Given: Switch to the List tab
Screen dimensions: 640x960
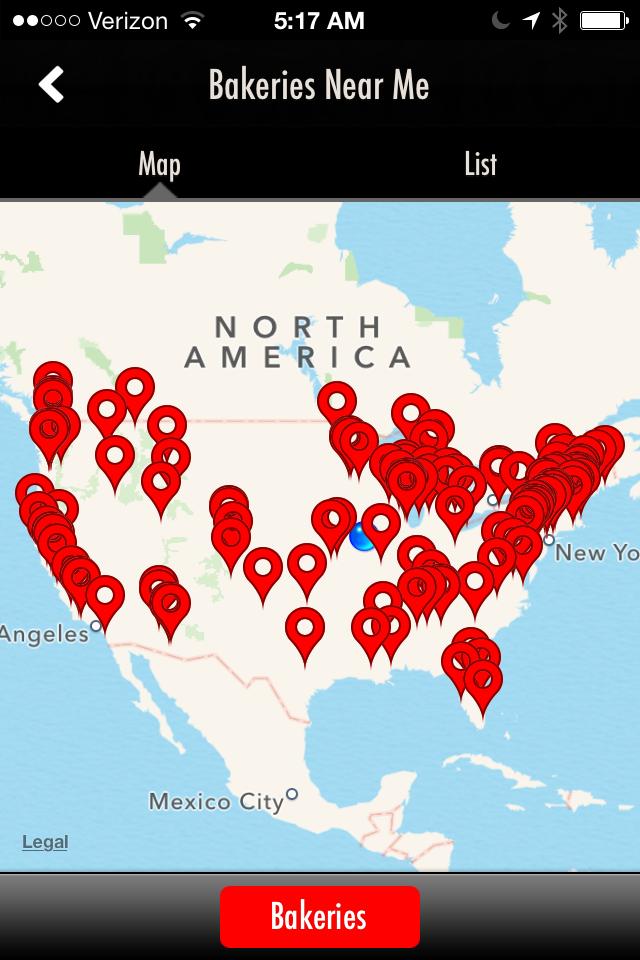Looking at the screenshot, I should (x=480, y=164).
